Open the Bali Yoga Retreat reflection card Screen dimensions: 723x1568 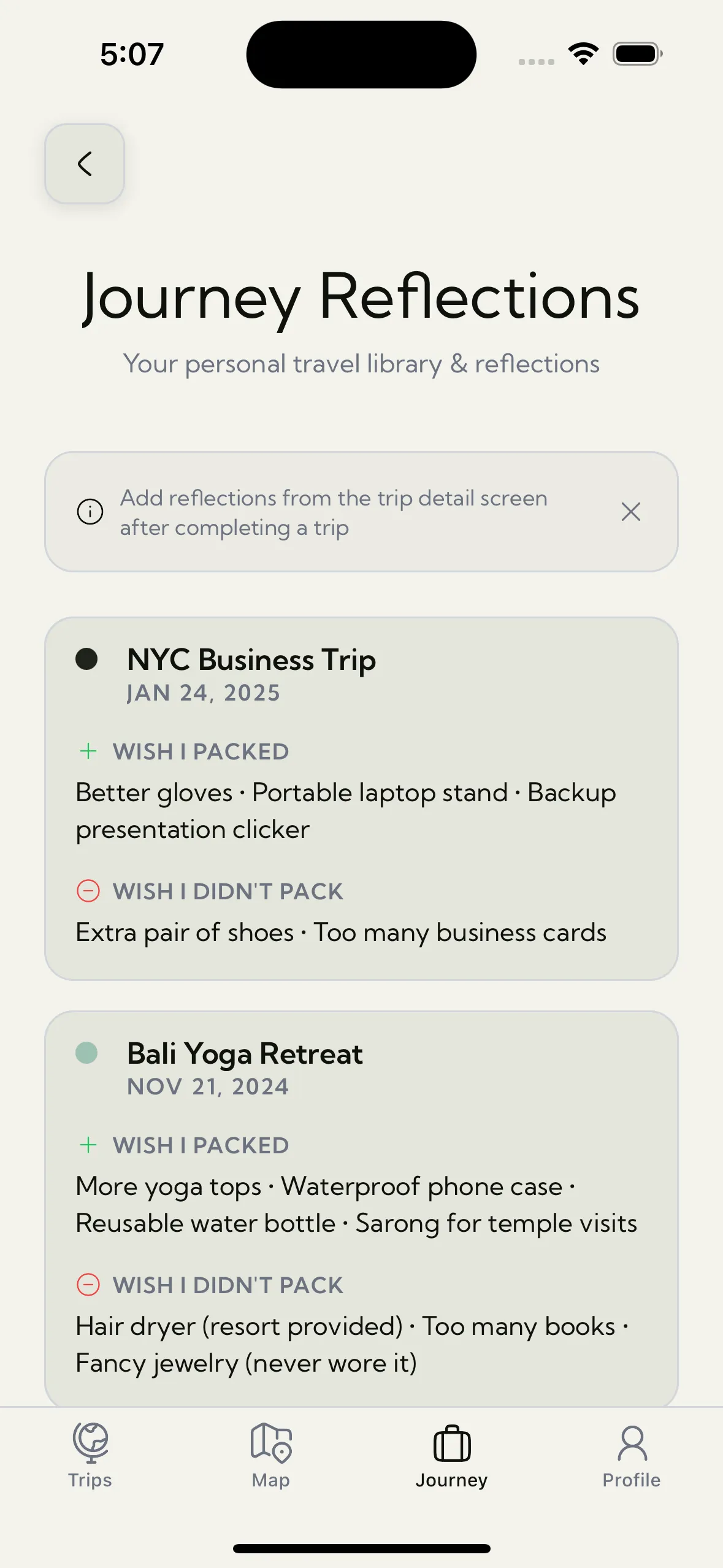(361, 1202)
